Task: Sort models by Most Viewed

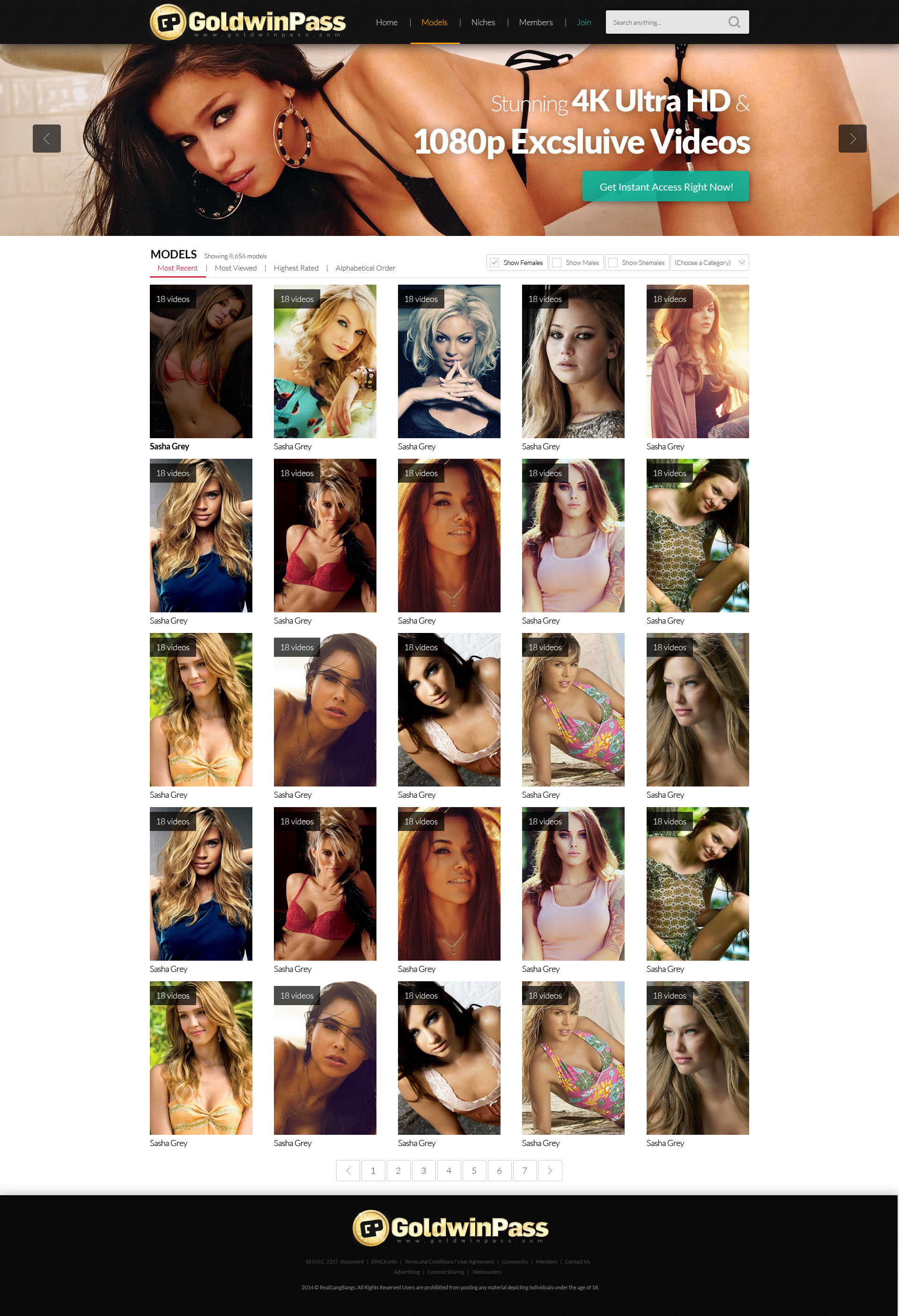Action: [x=236, y=268]
